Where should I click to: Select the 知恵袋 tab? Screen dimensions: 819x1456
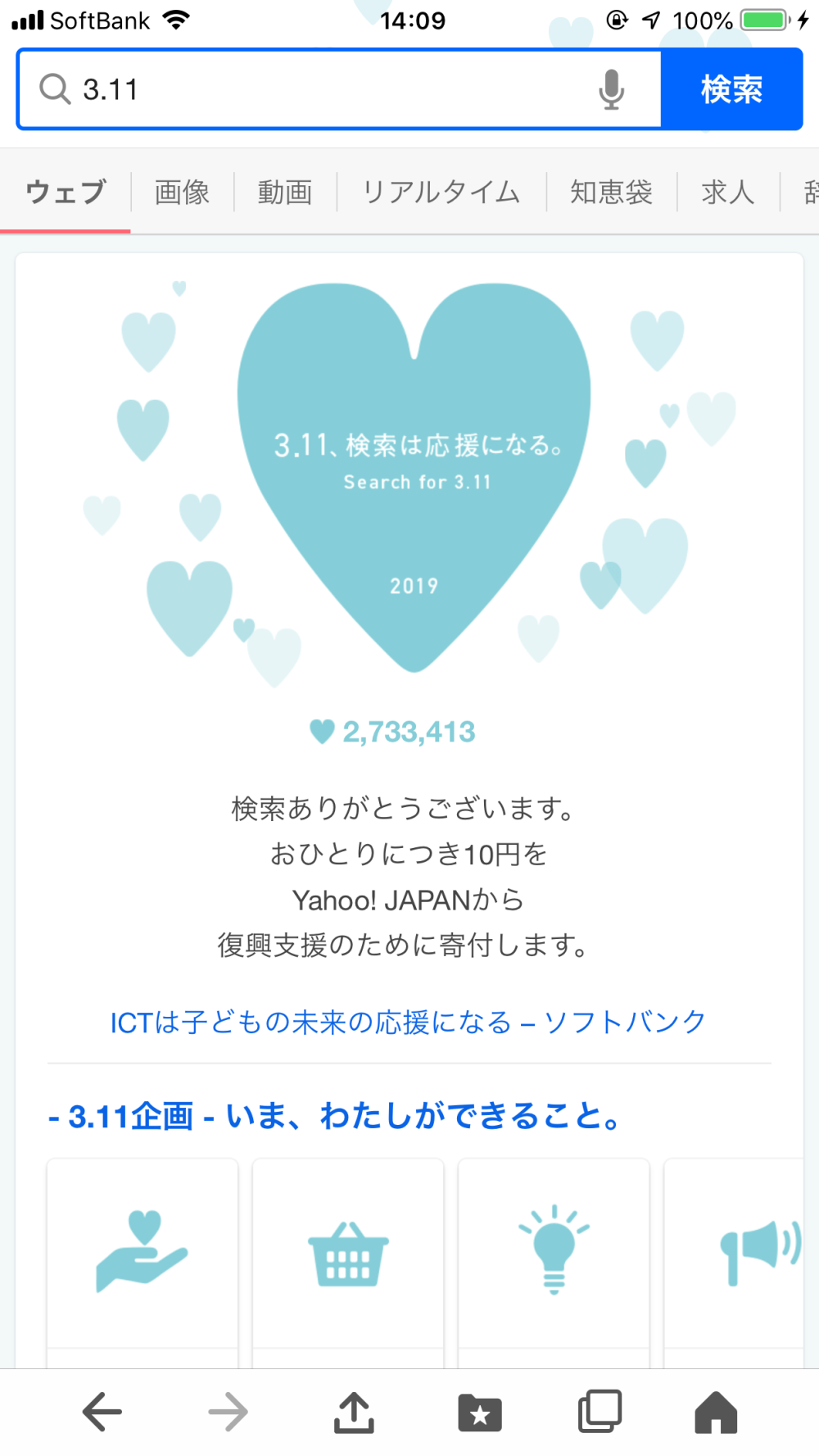(611, 192)
